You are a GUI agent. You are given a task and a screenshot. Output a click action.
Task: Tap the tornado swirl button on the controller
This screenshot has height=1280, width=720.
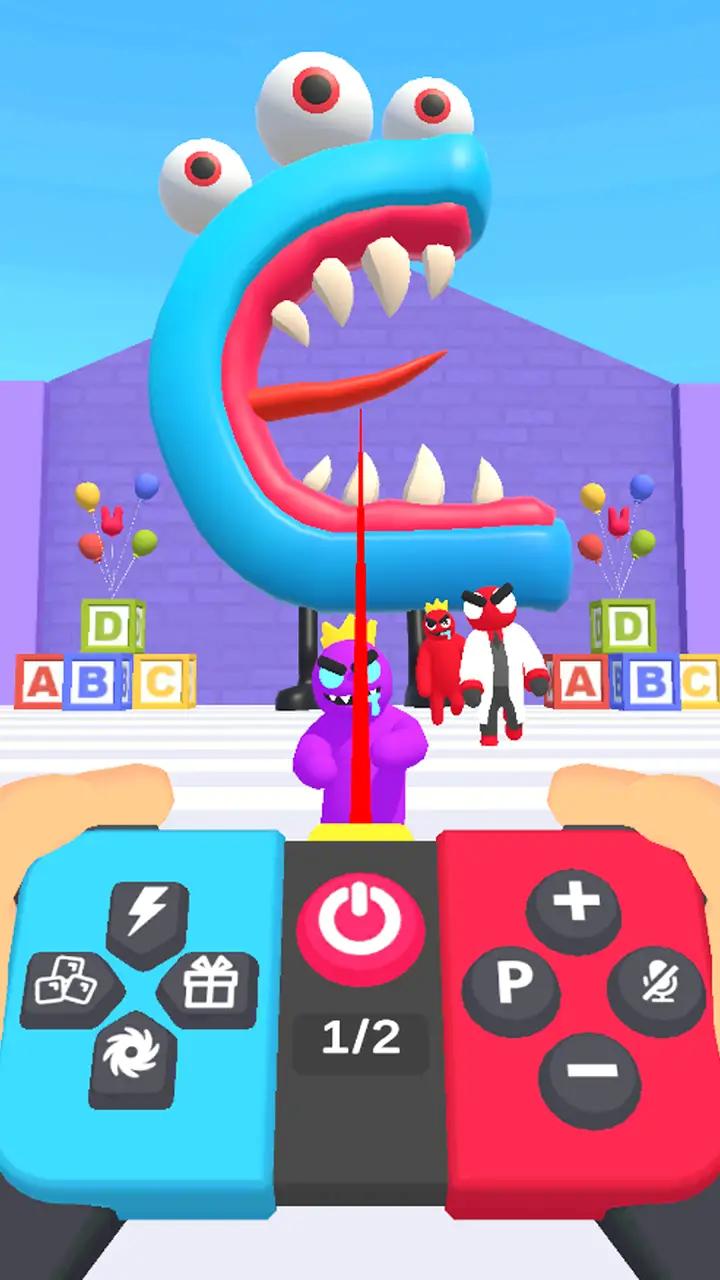pos(133,1058)
